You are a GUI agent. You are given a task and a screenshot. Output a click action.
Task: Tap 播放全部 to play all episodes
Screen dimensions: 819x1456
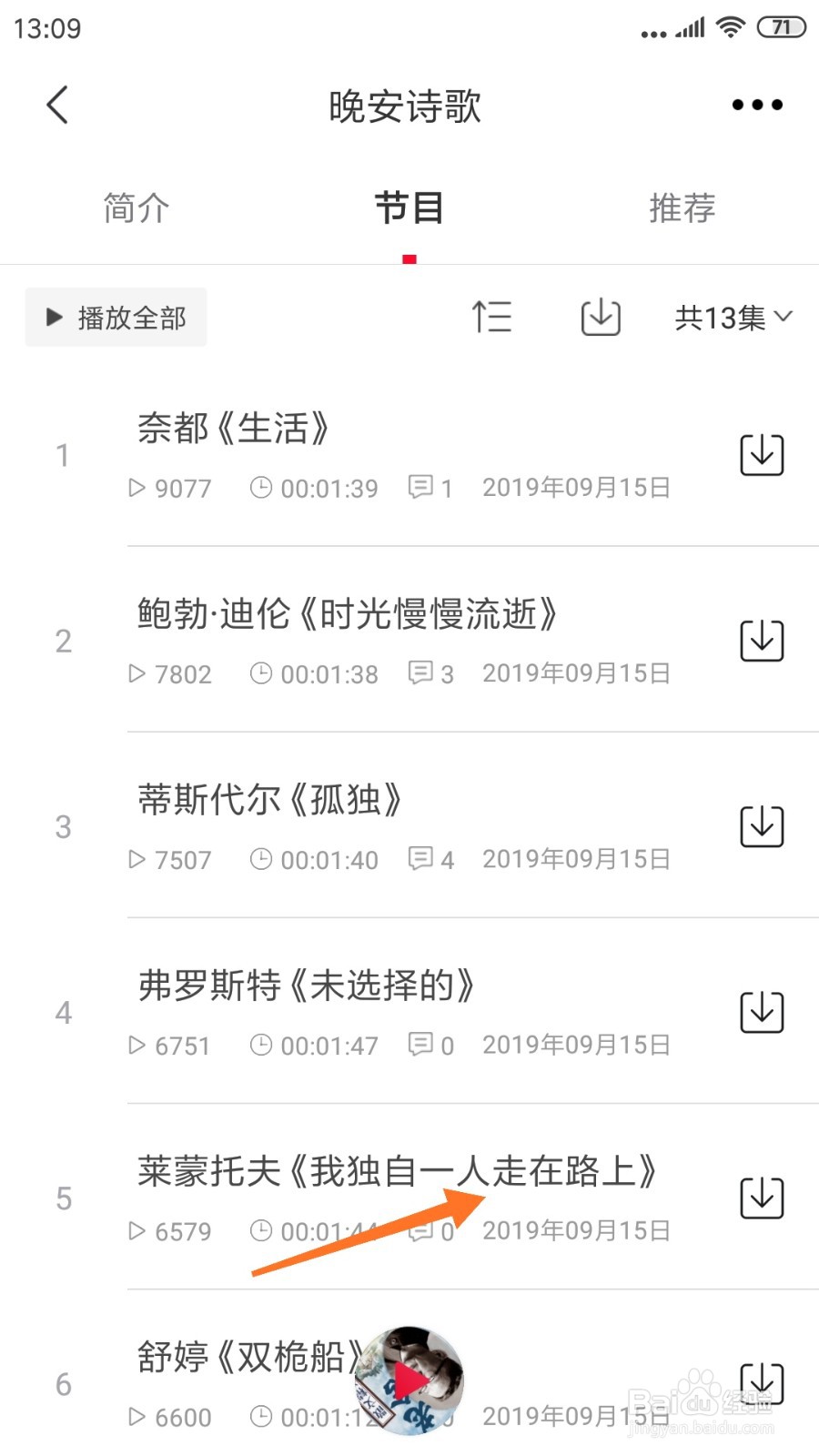tap(116, 318)
